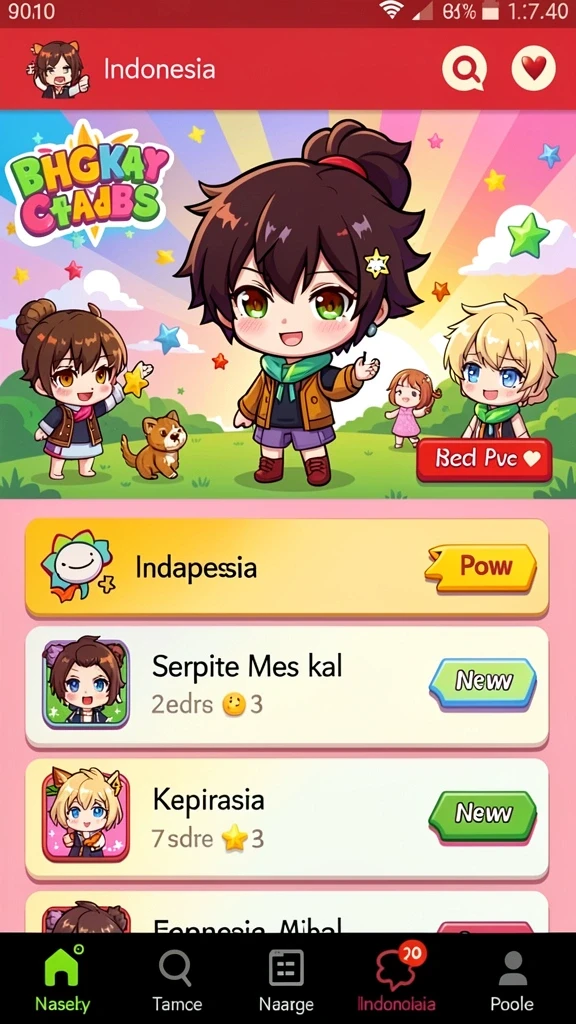This screenshot has height=1024, width=576.
Task: Open the Kepirasia card
Action: coord(287,819)
